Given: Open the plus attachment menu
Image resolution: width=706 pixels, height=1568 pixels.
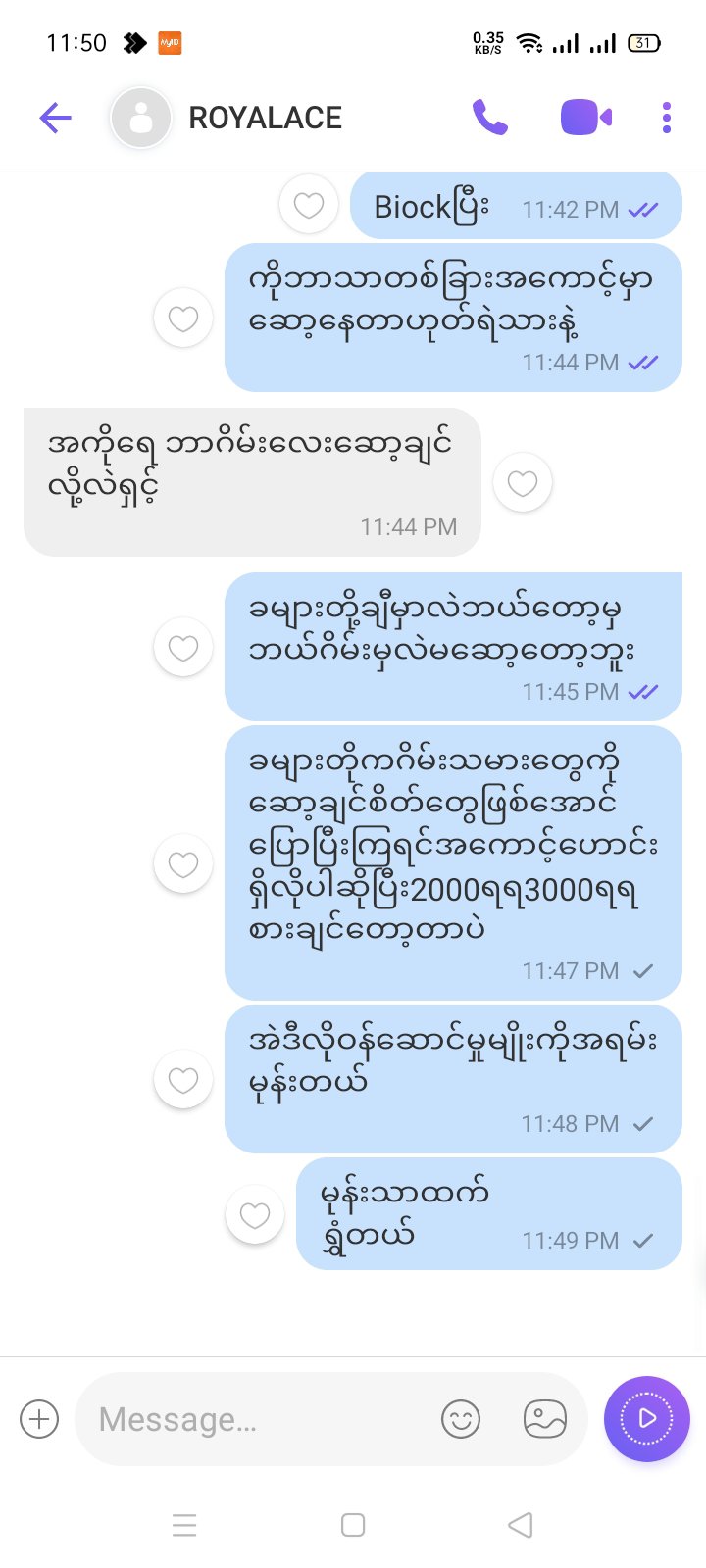Looking at the screenshot, I should tap(39, 1419).
